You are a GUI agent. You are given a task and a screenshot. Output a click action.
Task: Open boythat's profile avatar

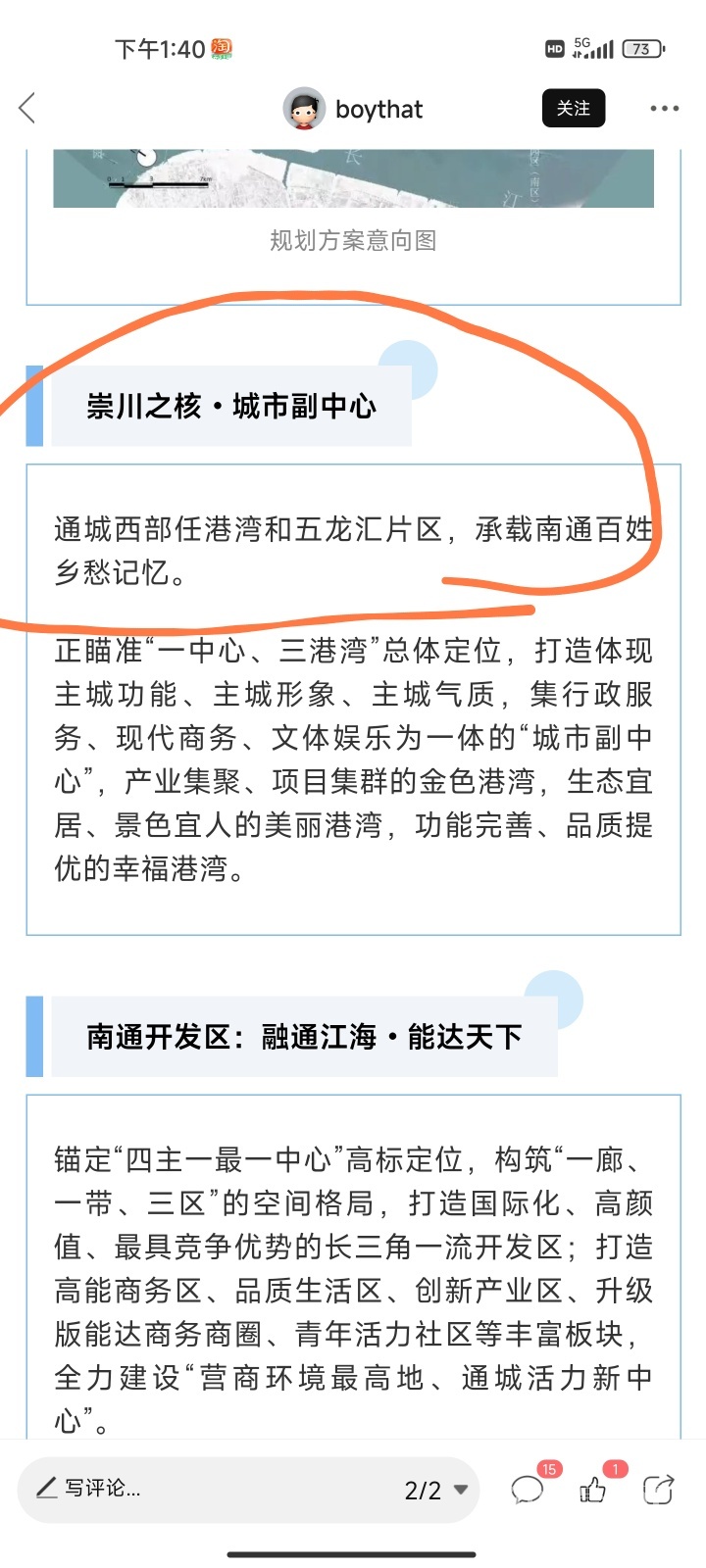tap(304, 109)
